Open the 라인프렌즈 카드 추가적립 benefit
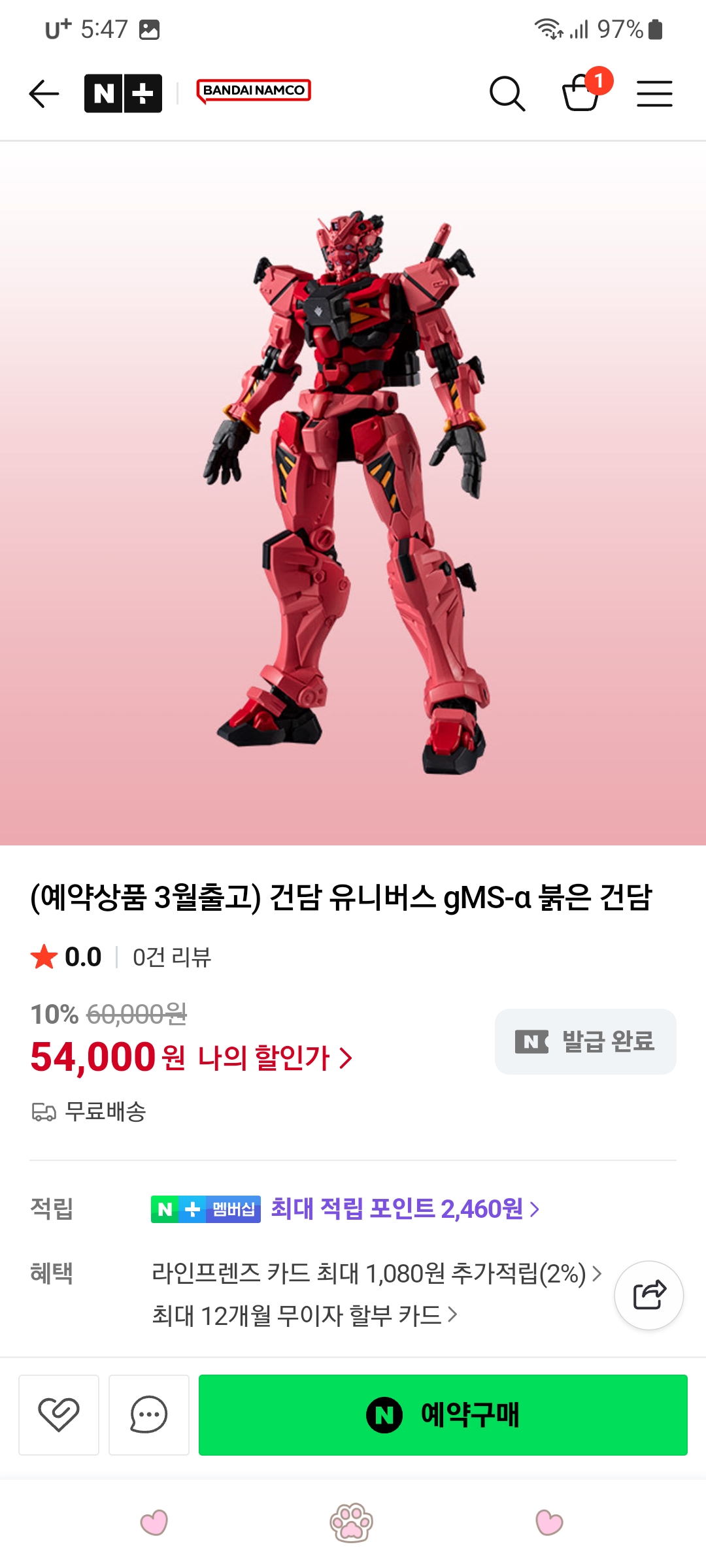The height and width of the screenshot is (1568, 706). pyautogui.click(x=377, y=1273)
